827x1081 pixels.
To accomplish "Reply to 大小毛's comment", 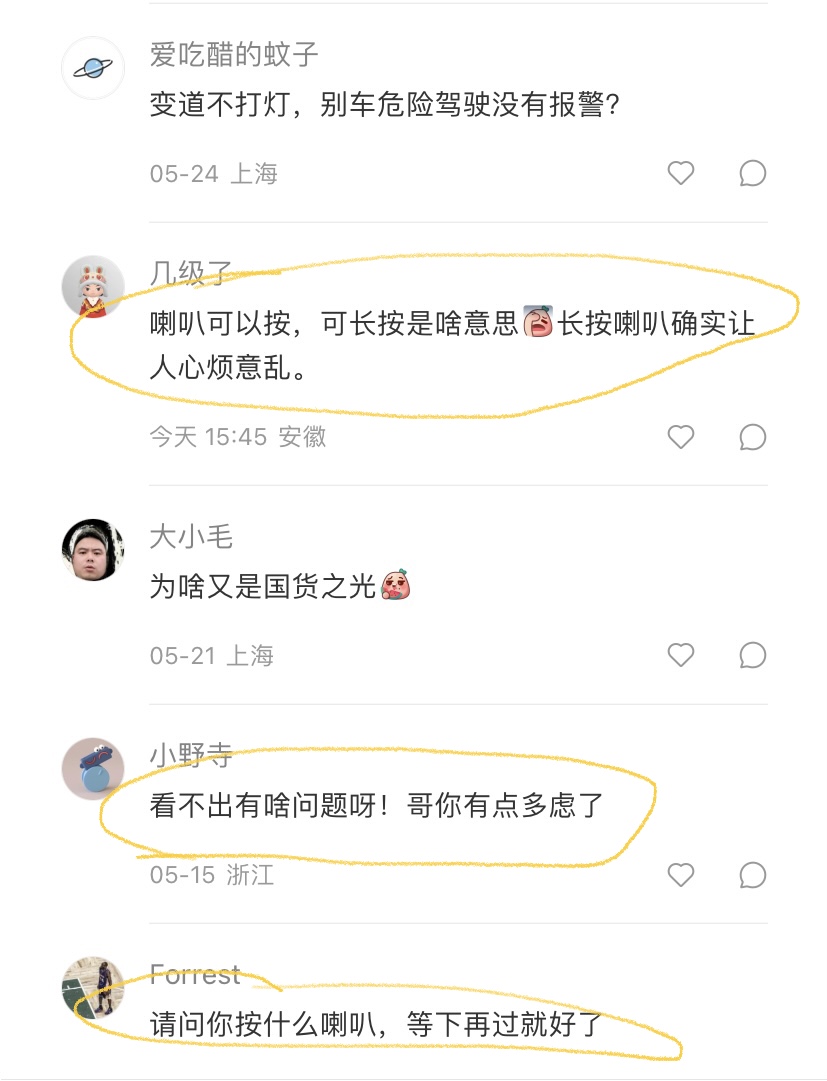I will pyautogui.click(x=752, y=655).
